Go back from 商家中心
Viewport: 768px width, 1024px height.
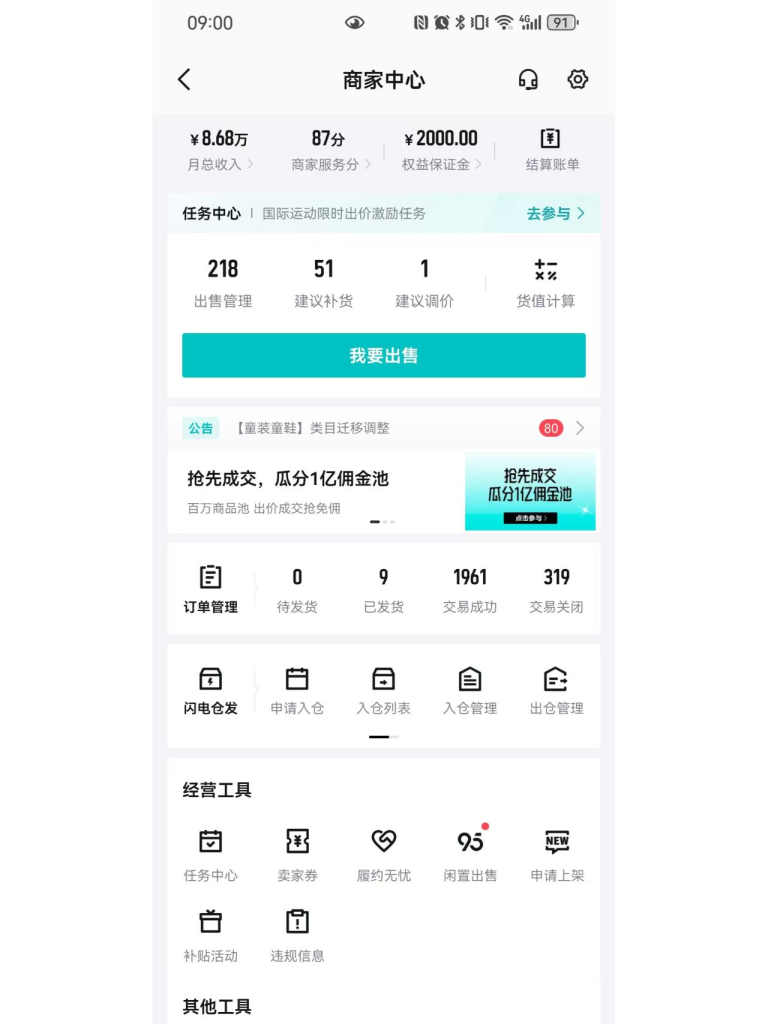(x=184, y=80)
